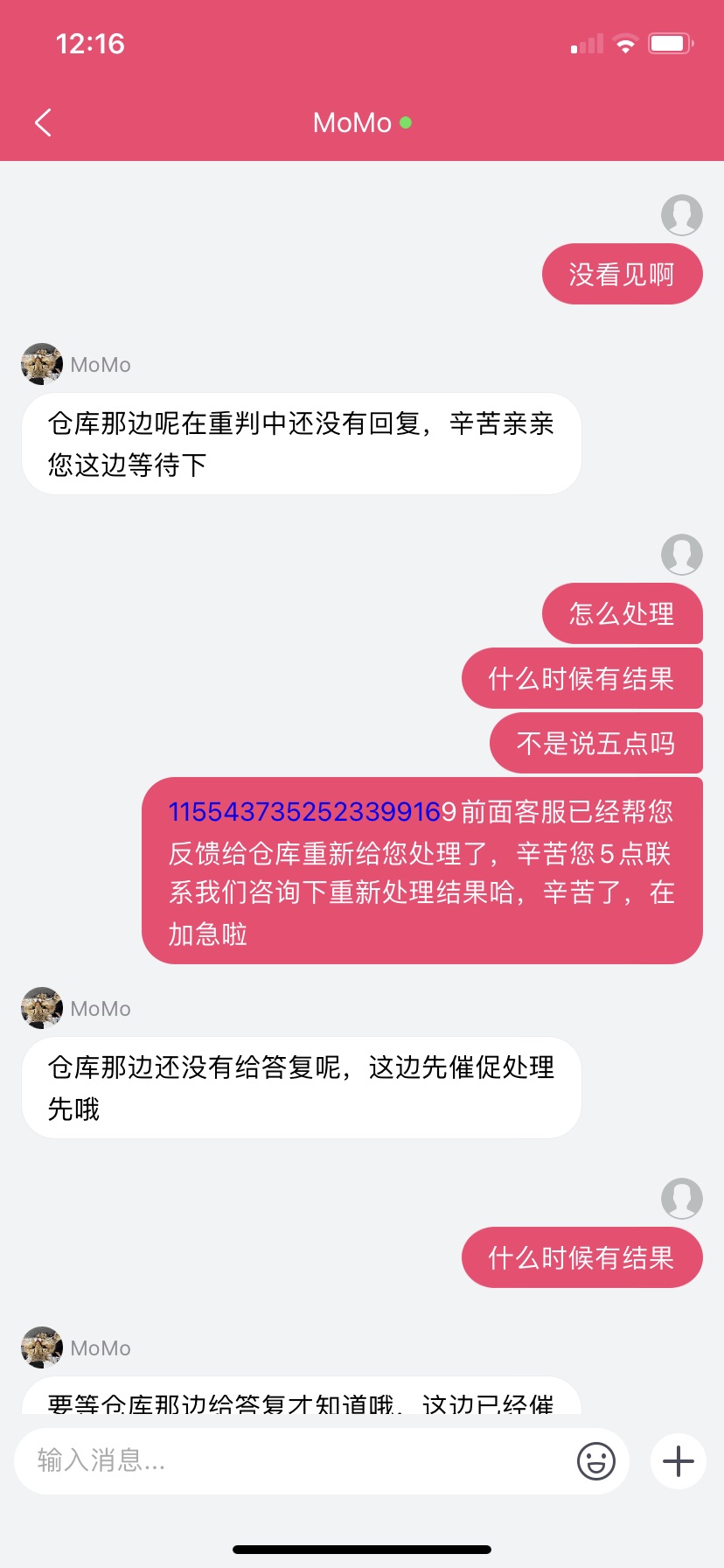The height and width of the screenshot is (1568, 724).
Task: Open the emoji picker
Action: pos(596,1460)
